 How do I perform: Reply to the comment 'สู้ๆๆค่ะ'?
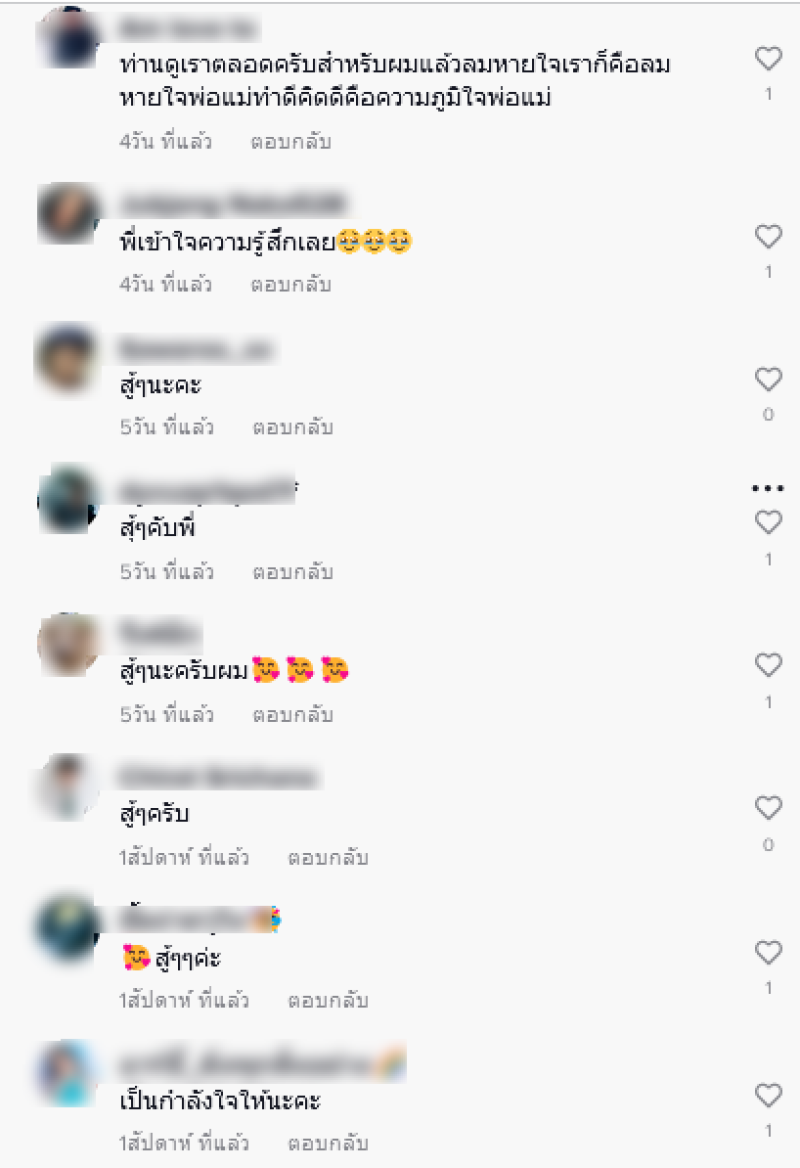(x=328, y=1000)
